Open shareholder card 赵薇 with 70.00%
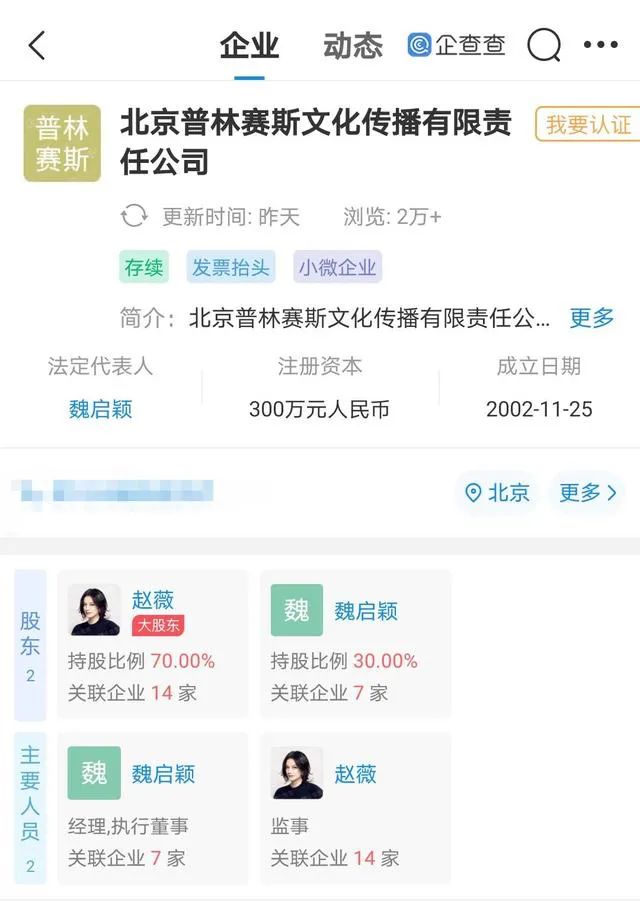 pyautogui.click(x=152, y=643)
